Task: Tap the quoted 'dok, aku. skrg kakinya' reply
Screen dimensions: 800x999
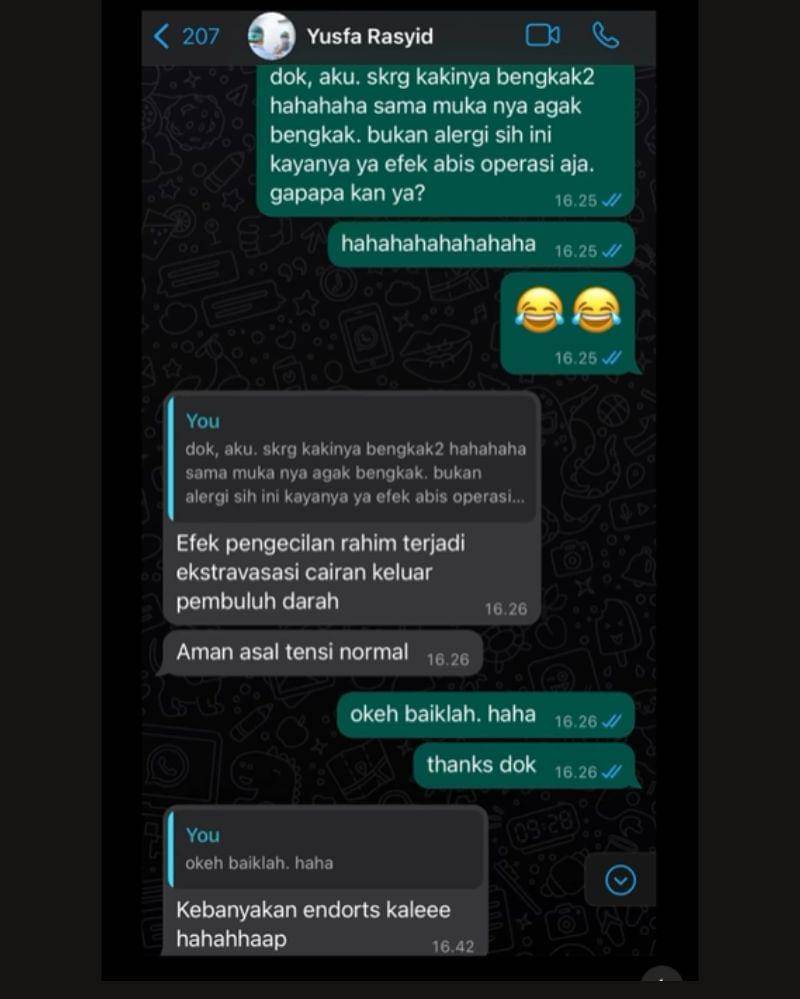Action: 354,458
